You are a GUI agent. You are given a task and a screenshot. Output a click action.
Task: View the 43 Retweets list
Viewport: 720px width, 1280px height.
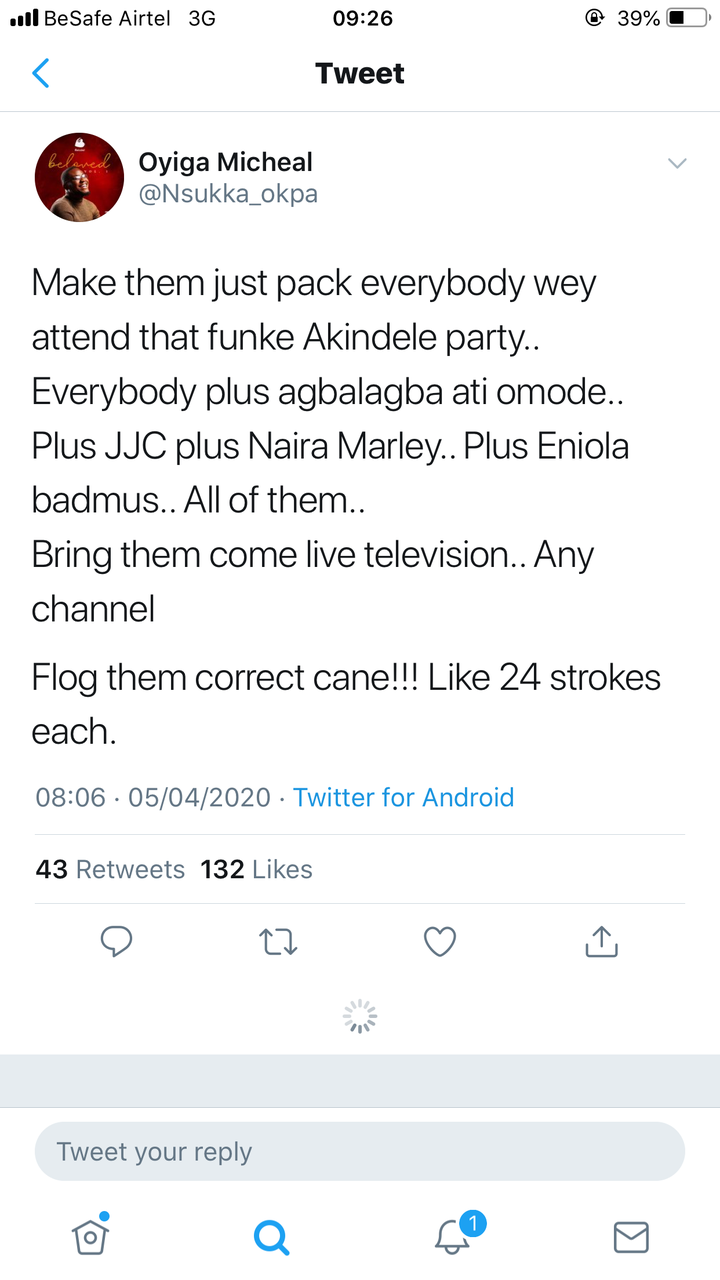pyautogui.click(x=110, y=869)
